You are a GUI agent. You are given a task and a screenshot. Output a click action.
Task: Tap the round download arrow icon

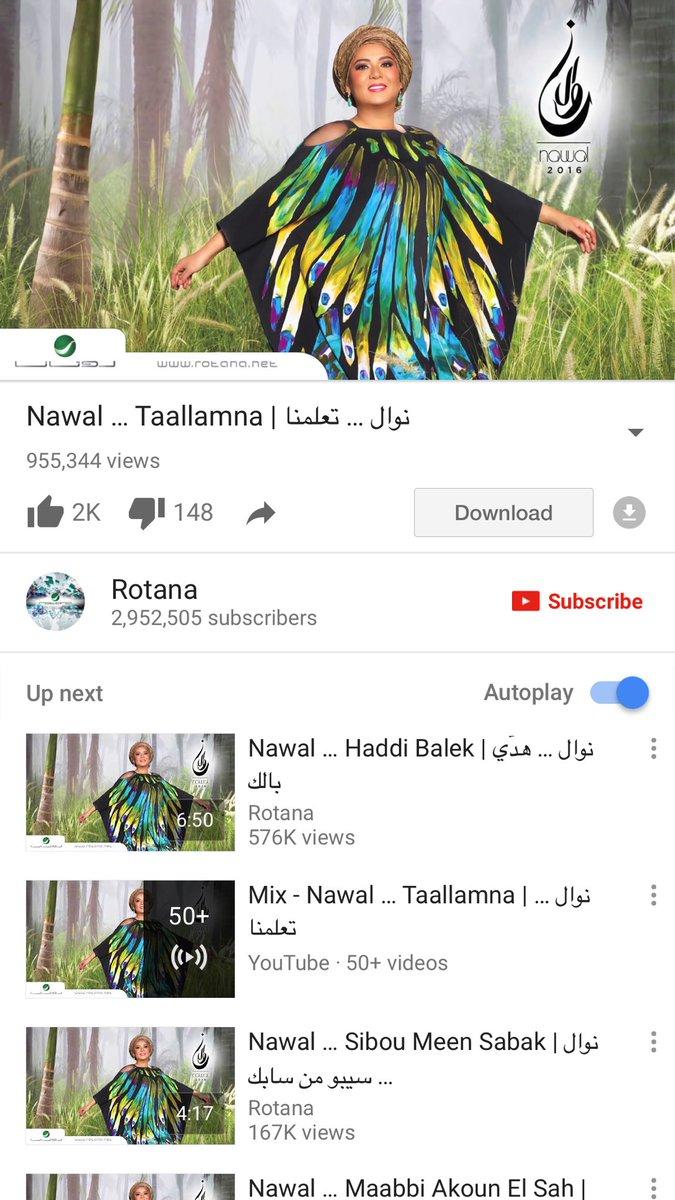coord(629,513)
